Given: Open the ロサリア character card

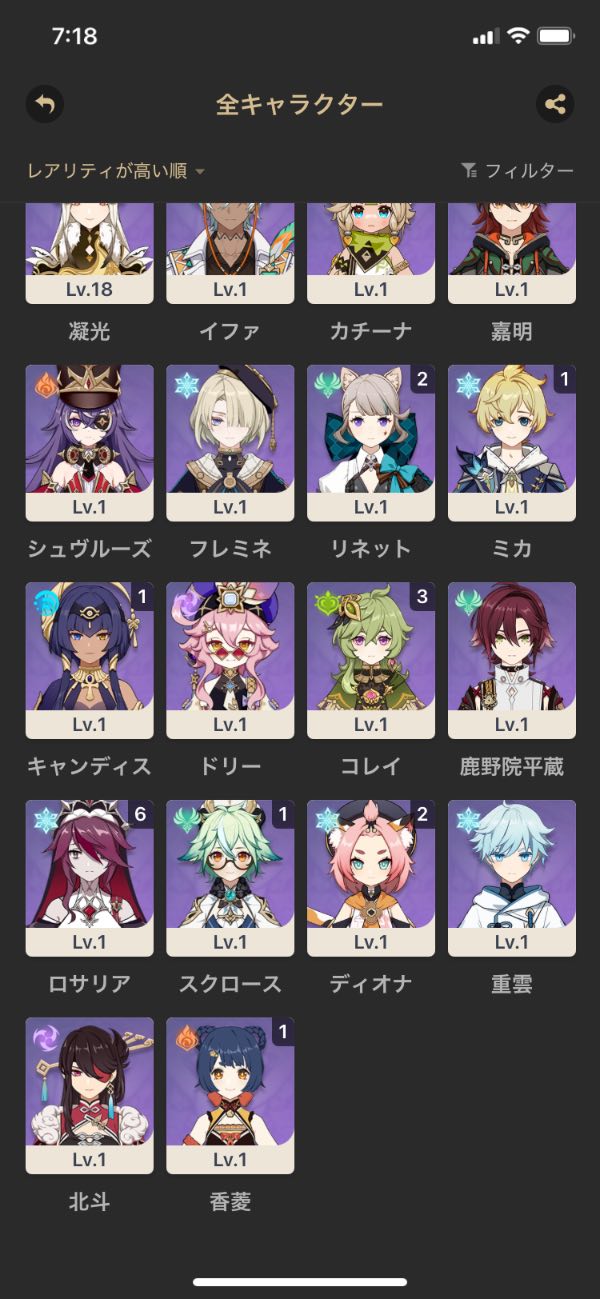Looking at the screenshot, I should click(89, 878).
